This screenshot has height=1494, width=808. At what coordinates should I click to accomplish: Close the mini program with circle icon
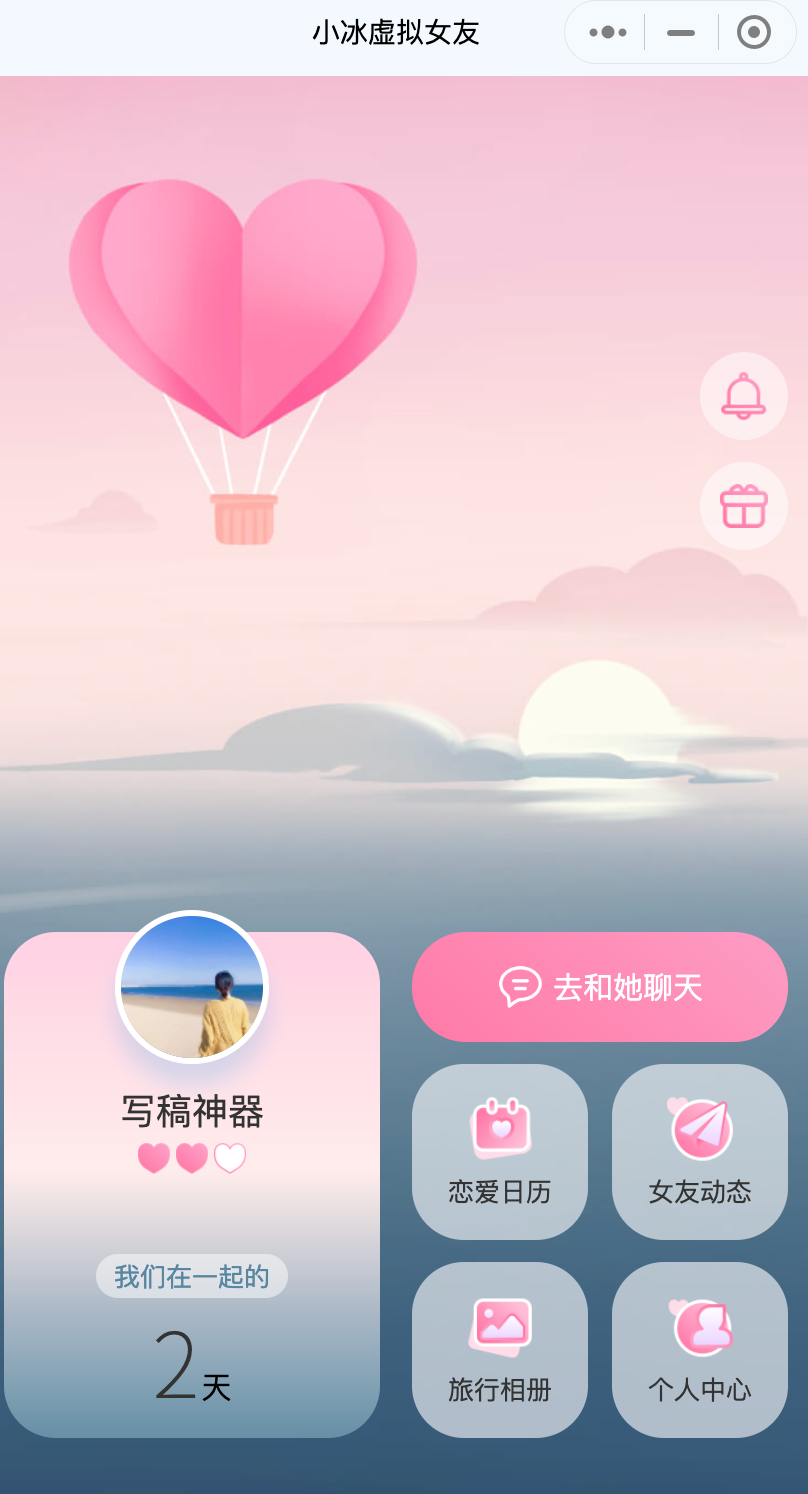[x=754, y=33]
